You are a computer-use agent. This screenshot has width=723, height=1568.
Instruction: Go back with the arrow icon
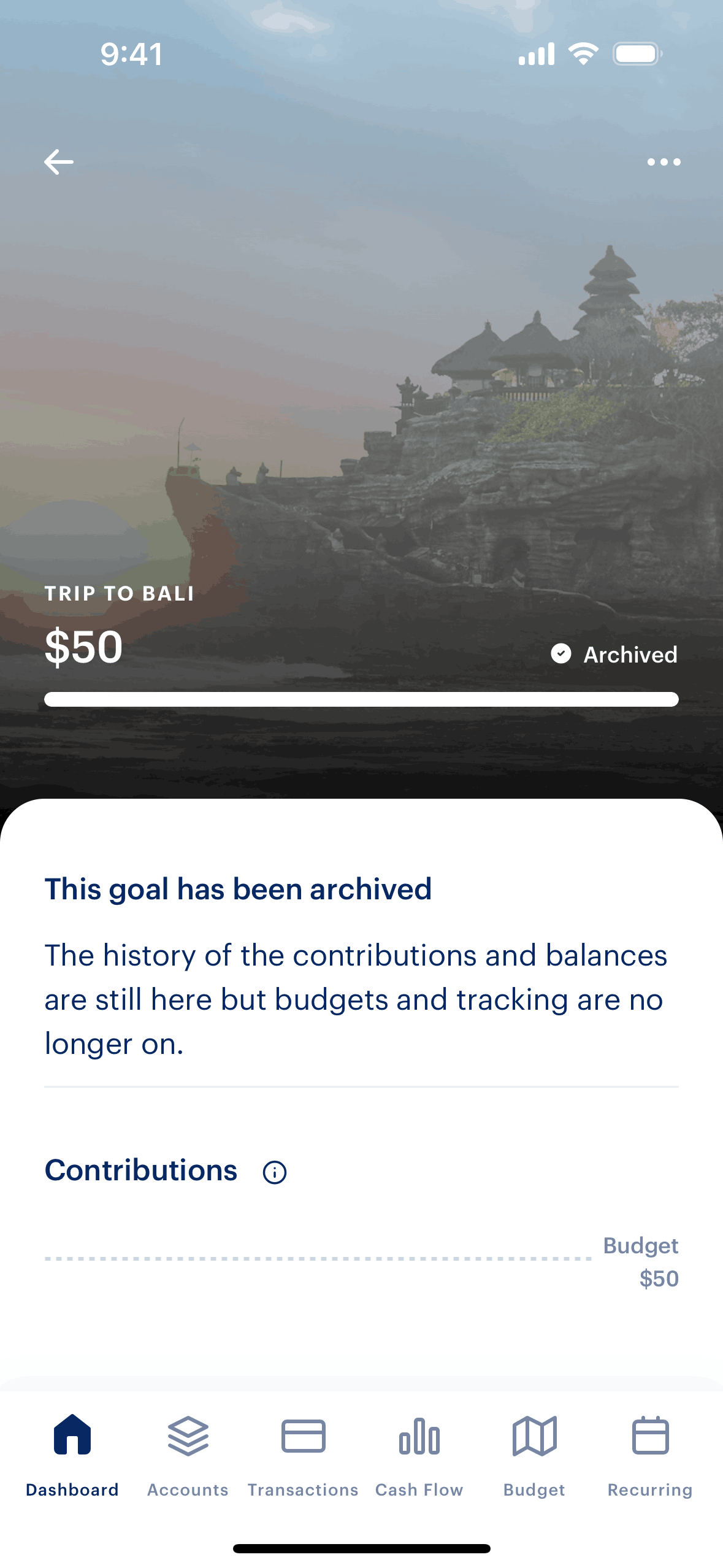[x=59, y=162]
